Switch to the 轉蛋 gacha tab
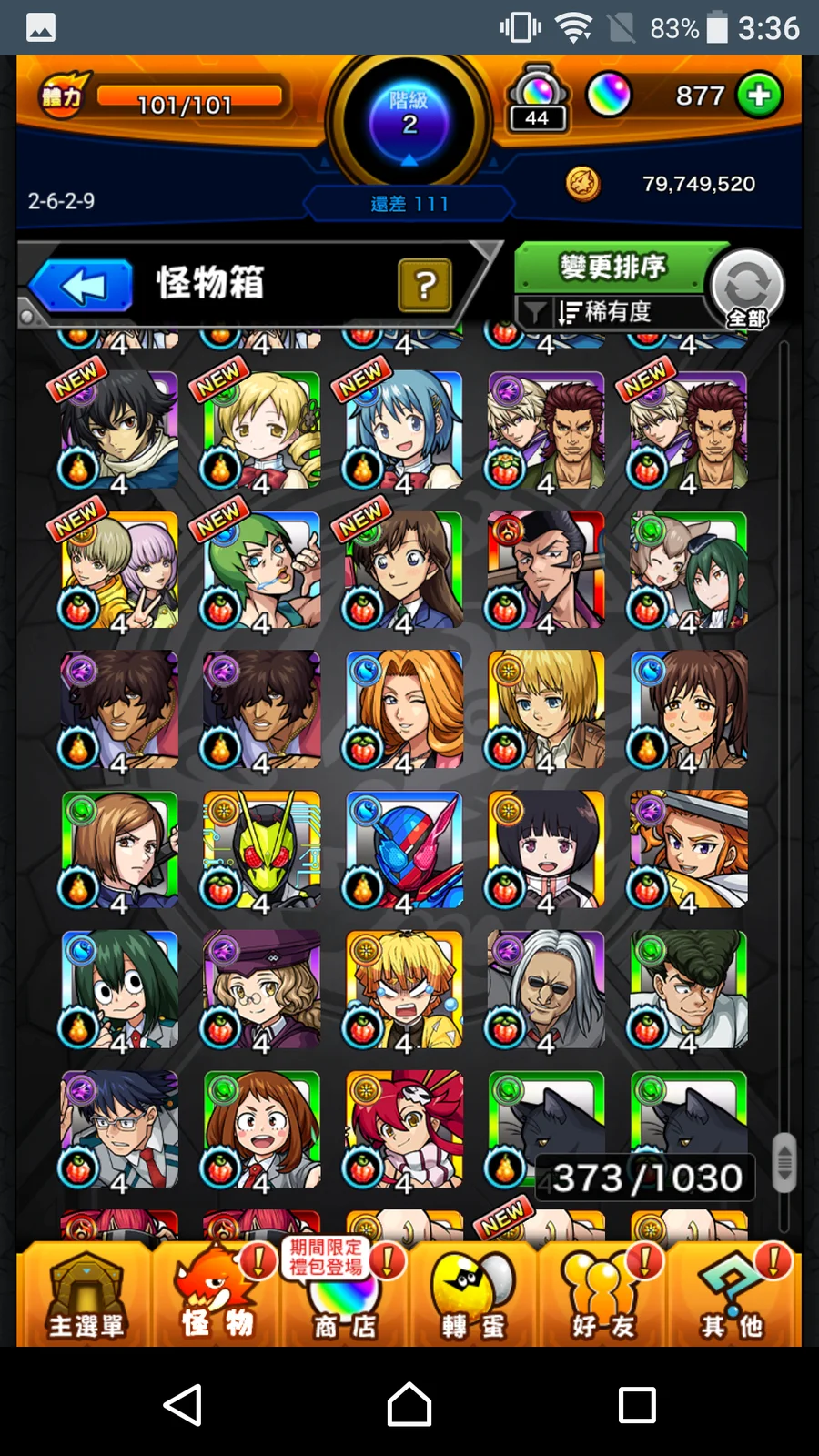The height and width of the screenshot is (1456, 819). click(473, 1294)
